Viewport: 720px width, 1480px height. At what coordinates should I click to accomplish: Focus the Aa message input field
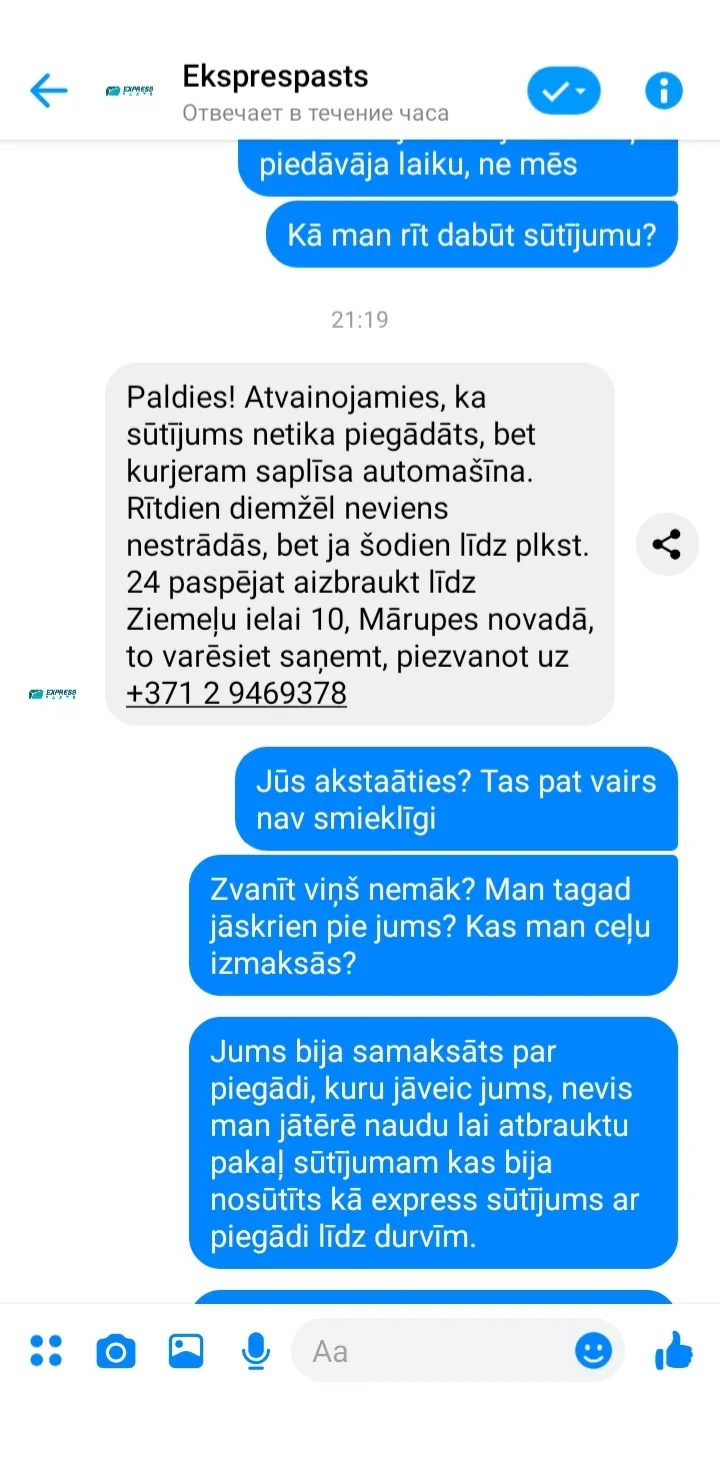point(432,1351)
